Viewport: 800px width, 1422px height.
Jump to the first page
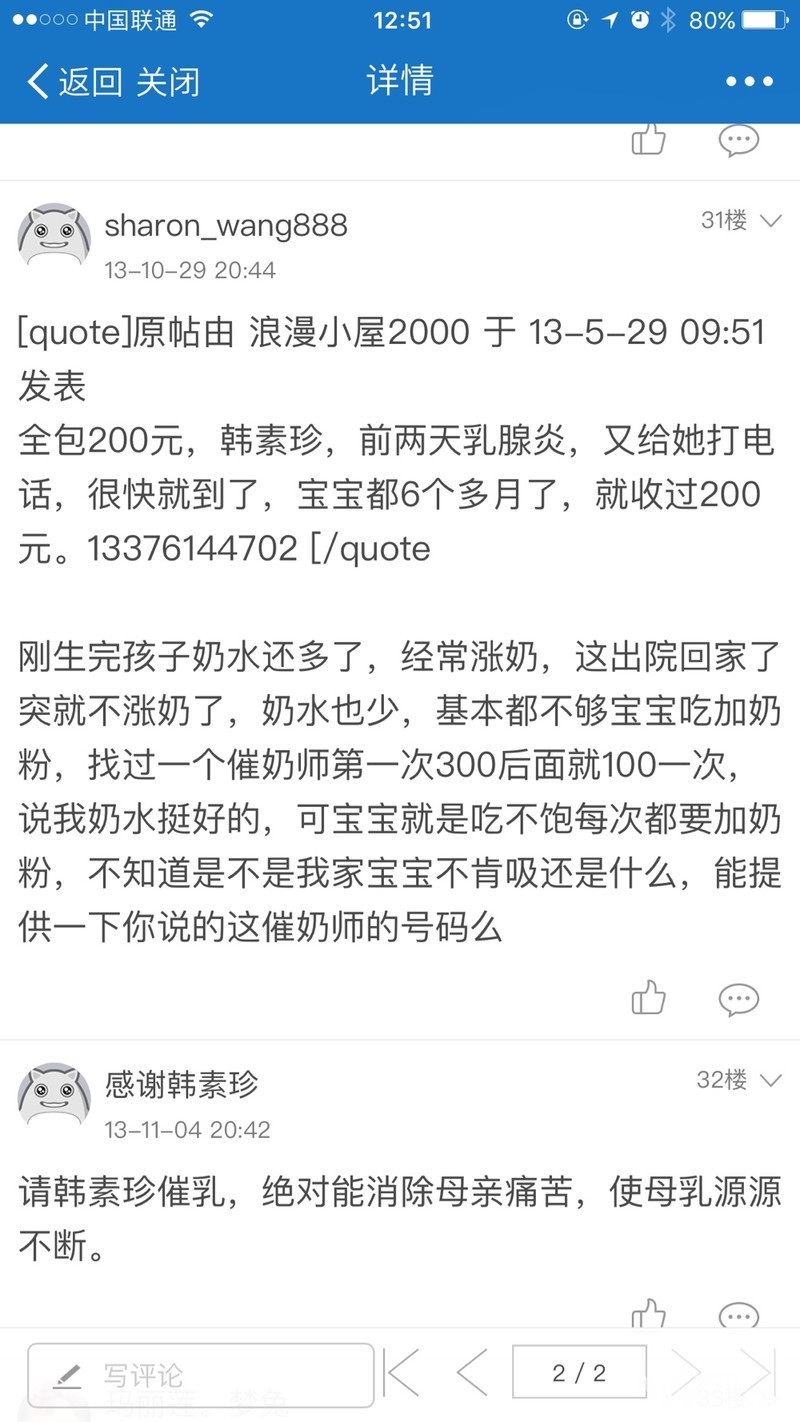tap(402, 1373)
